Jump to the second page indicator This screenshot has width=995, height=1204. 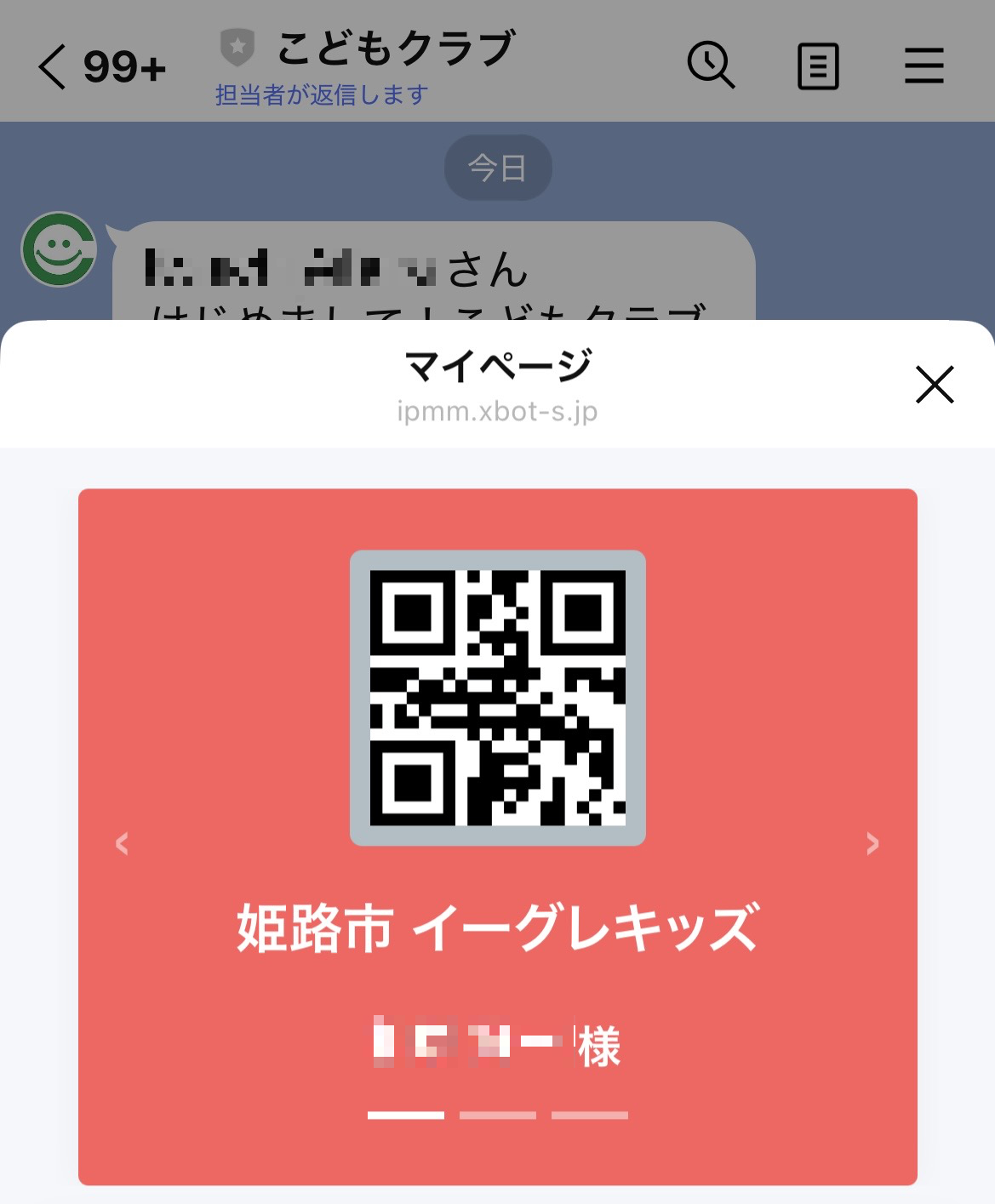pyautogui.click(x=498, y=1115)
